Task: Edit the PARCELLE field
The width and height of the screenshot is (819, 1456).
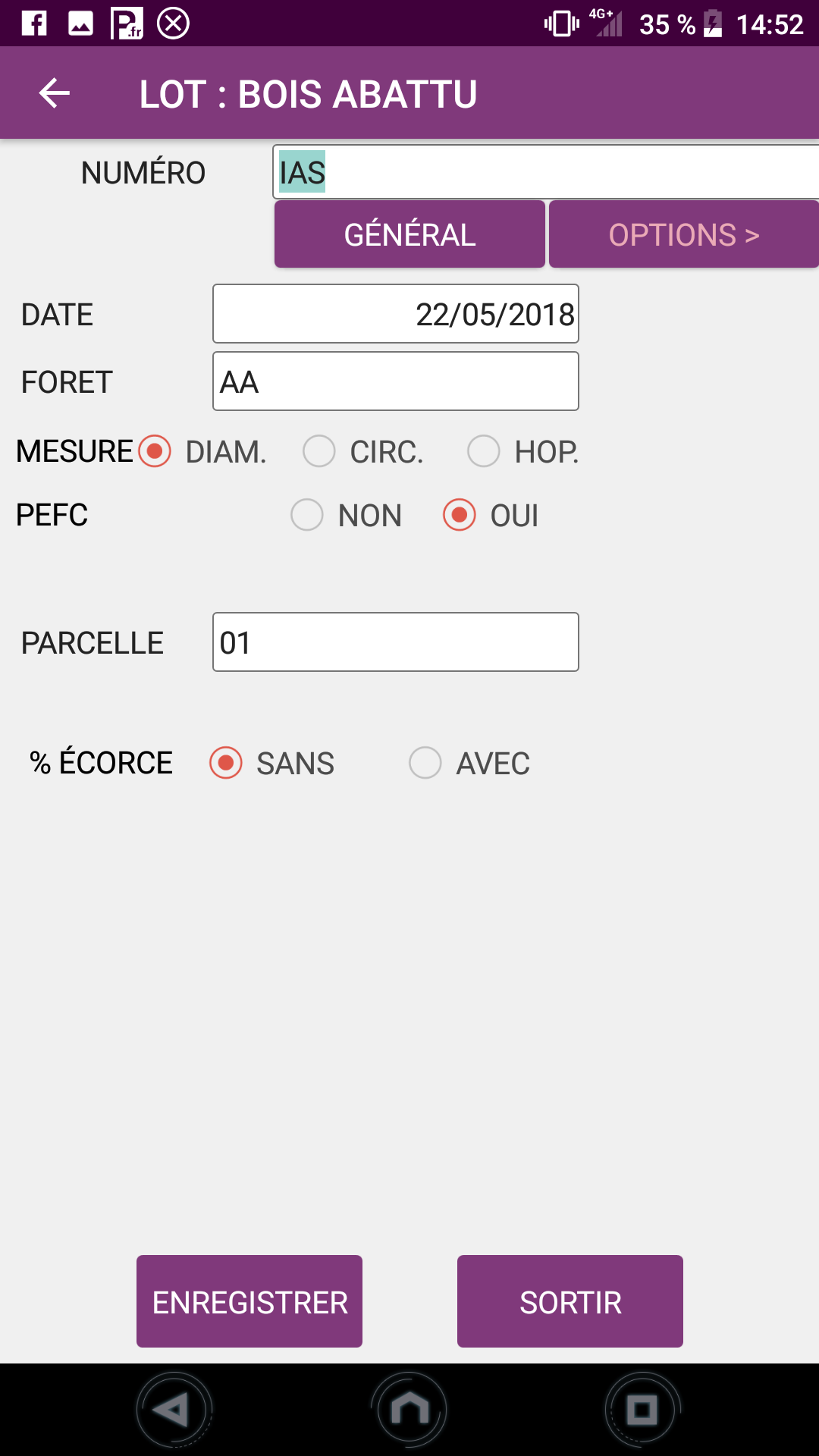Action: (x=396, y=642)
